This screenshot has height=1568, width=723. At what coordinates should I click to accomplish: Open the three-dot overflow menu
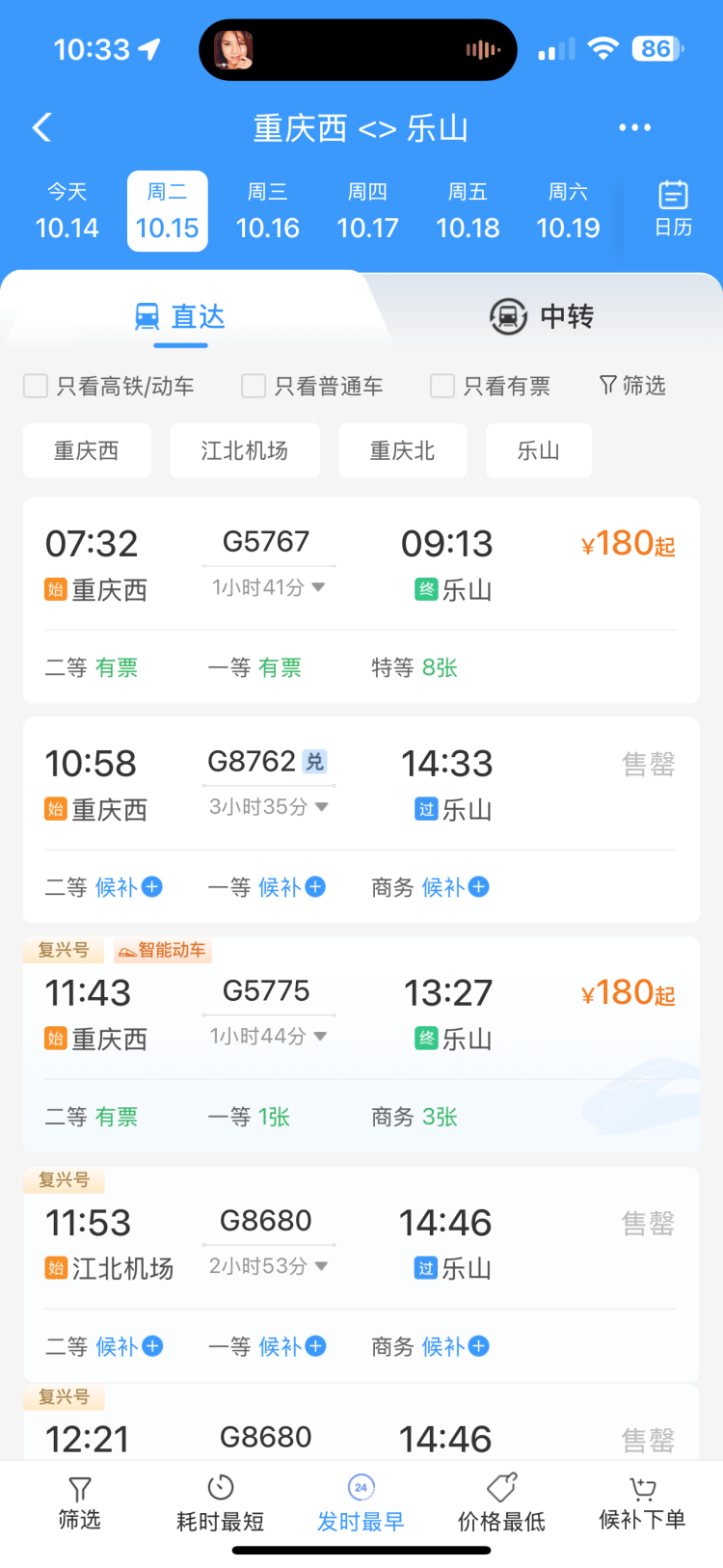[634, 127]
